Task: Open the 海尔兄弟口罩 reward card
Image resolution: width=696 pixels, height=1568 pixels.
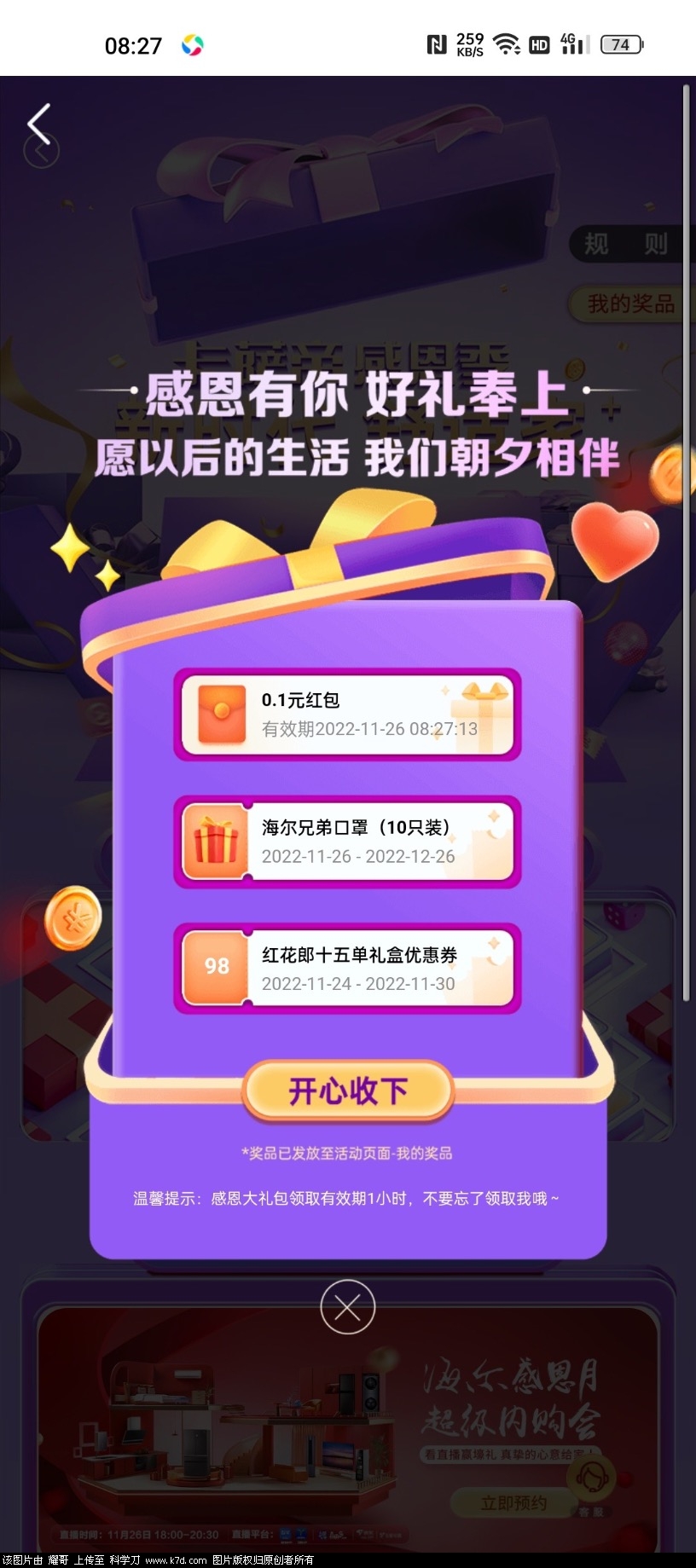Action: coord(347,842)
